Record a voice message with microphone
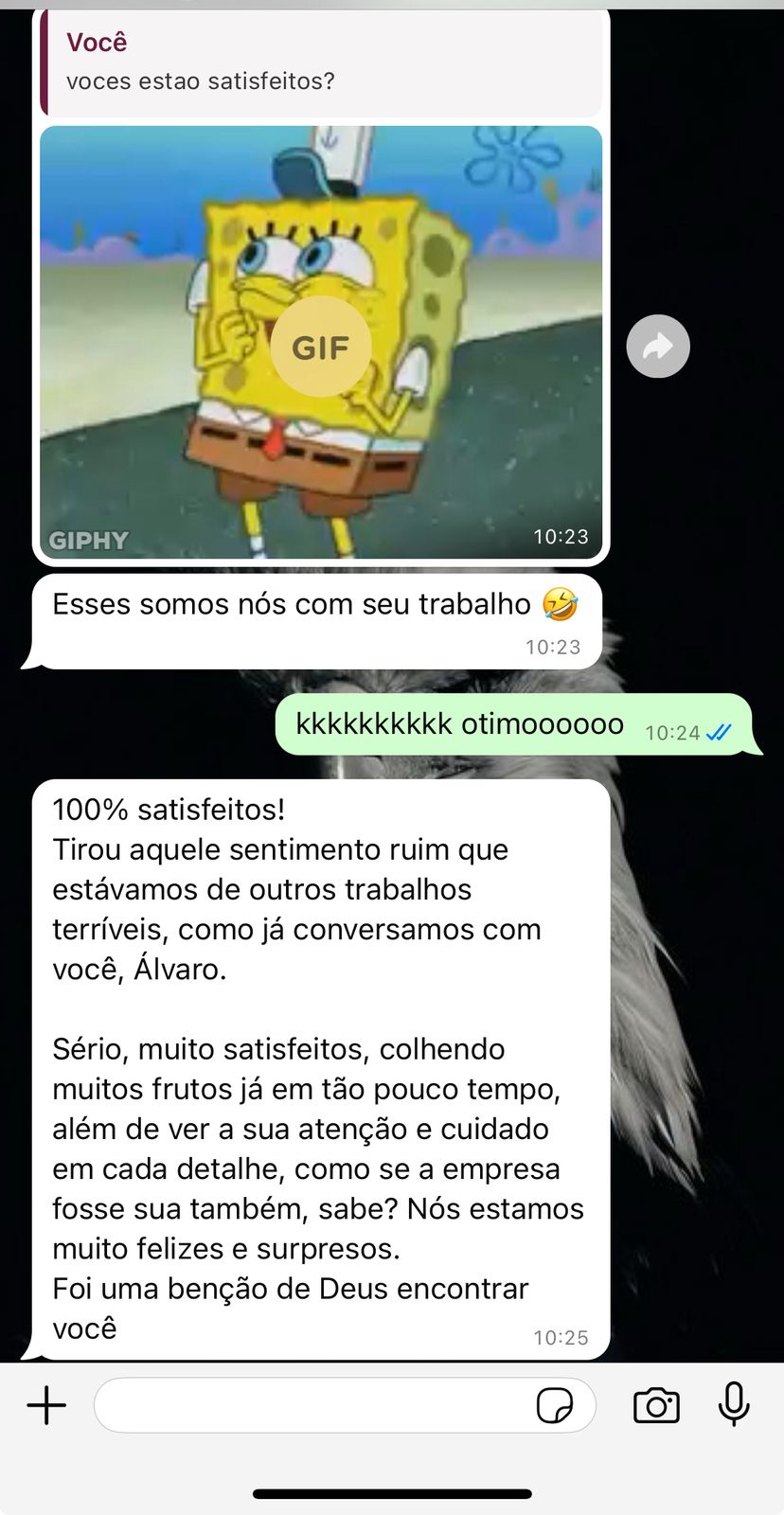 734,1404
